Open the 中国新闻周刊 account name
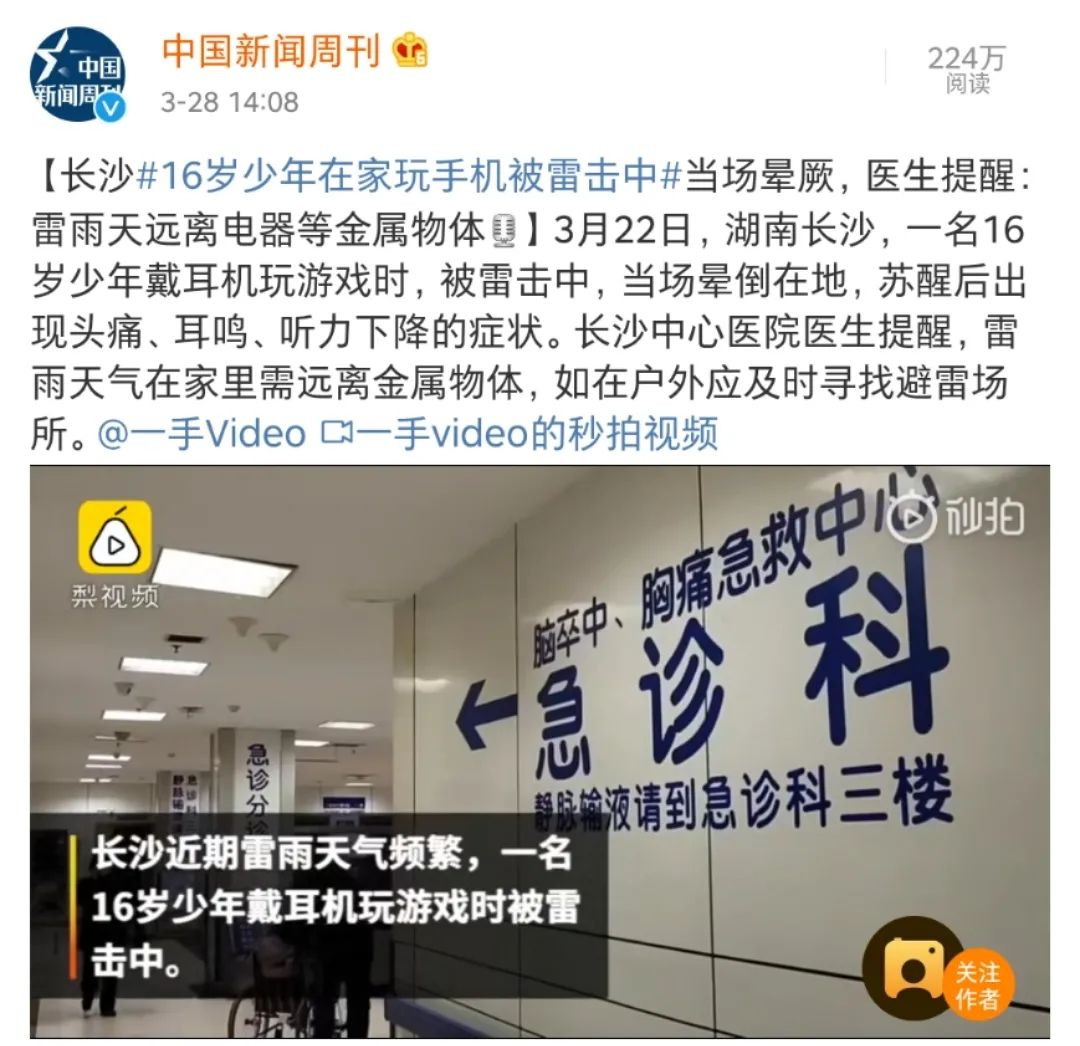This screenshot has height=1046, width=1080. click(x=271, y=50)
